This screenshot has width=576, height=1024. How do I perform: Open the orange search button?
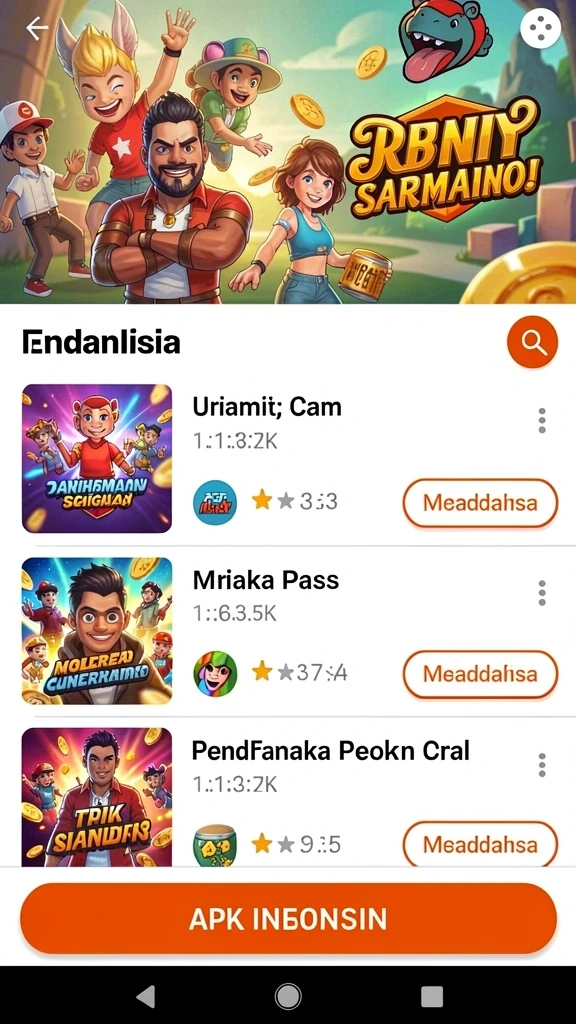(532, 342)
